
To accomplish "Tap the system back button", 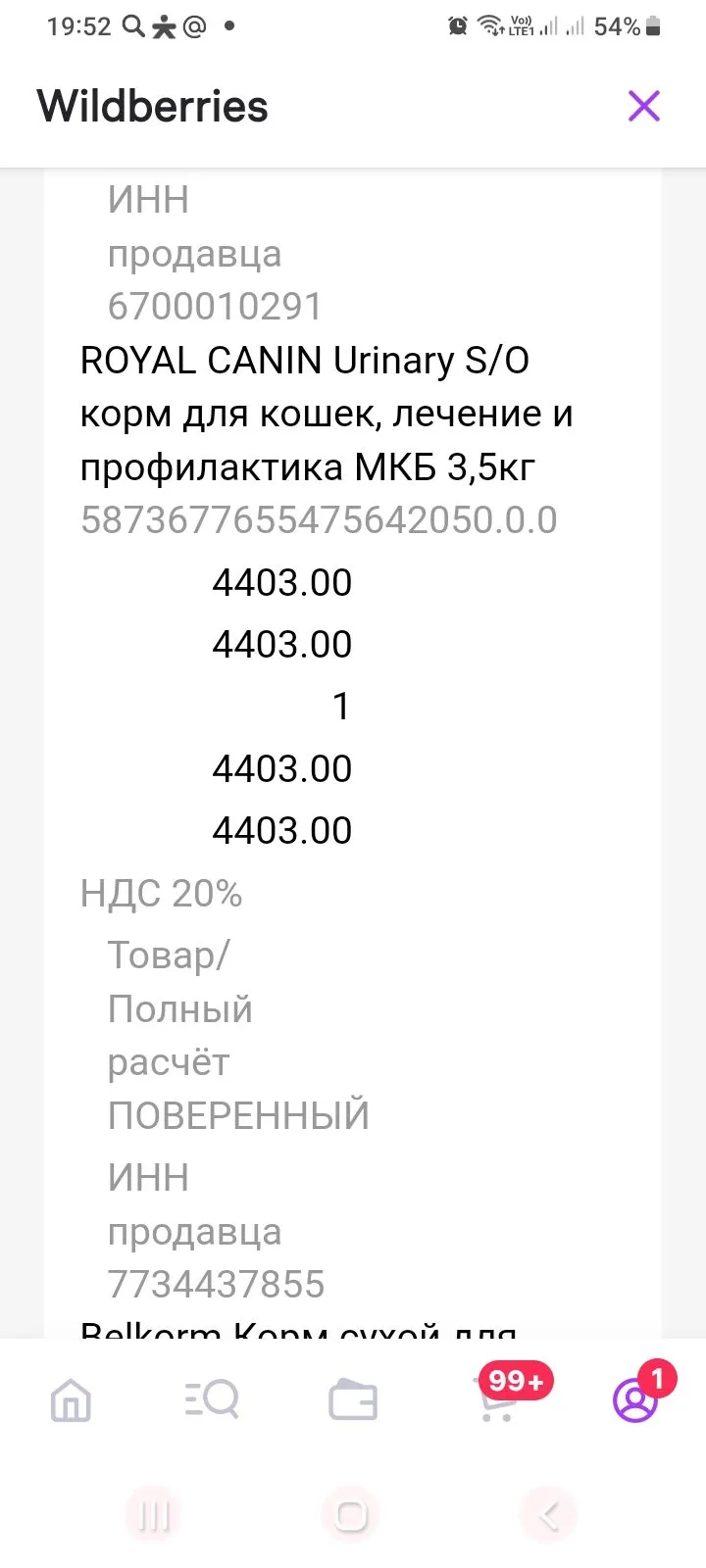I will [x=549, y=1515].
